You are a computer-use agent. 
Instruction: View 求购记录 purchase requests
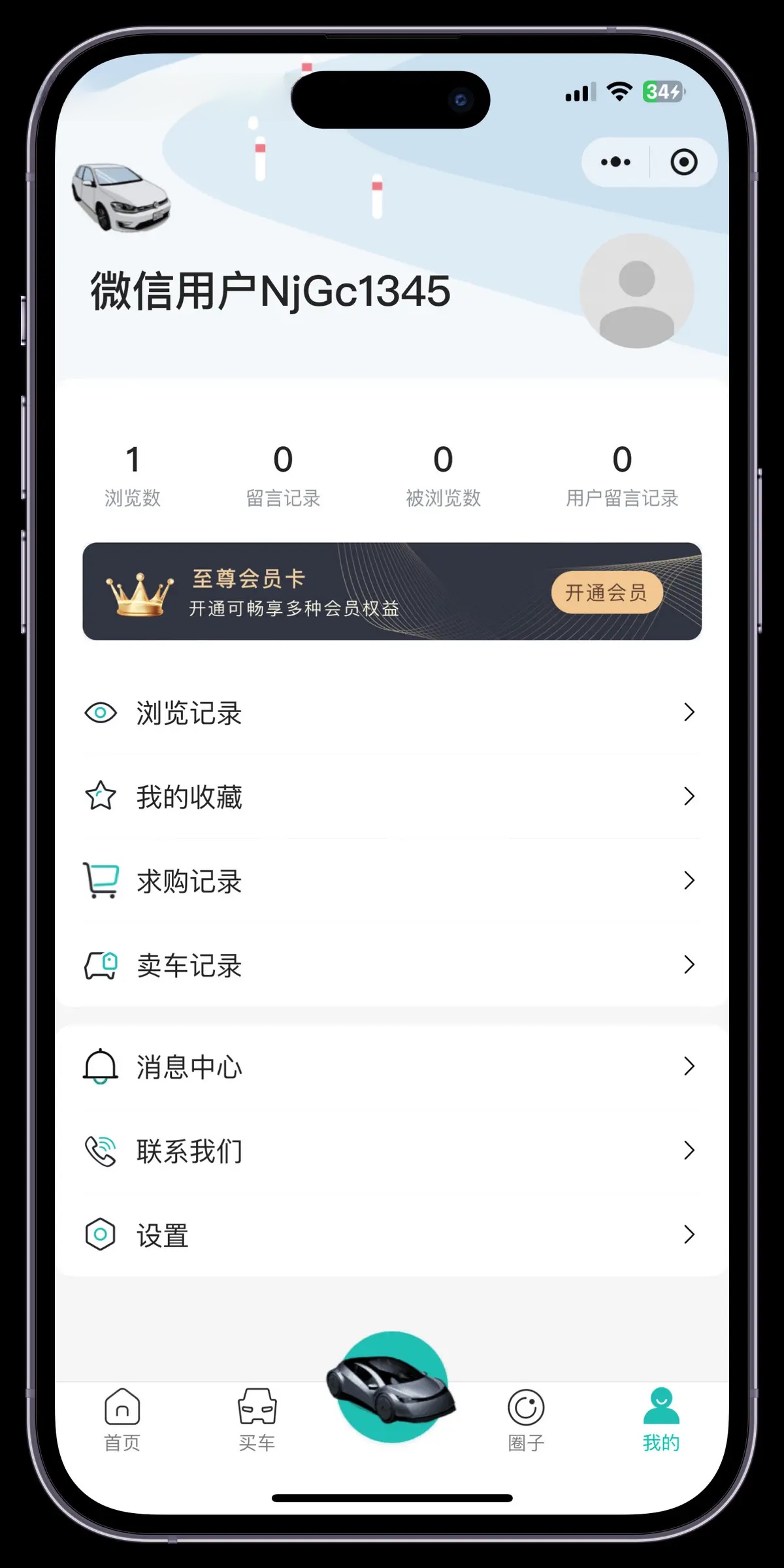(391, 881)
